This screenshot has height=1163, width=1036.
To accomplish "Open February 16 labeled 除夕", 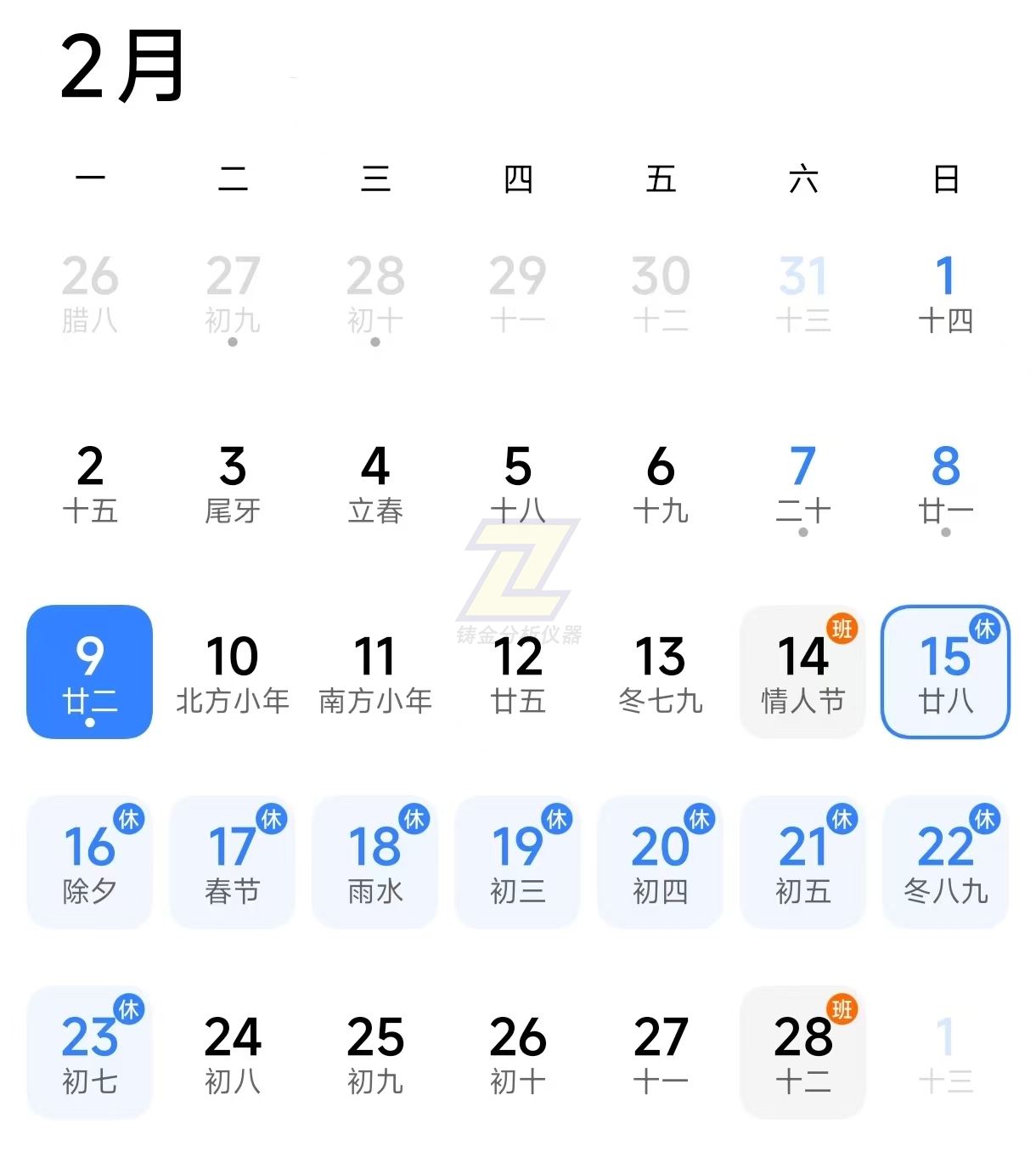I will pyautogui.click(x=89, y=861).
